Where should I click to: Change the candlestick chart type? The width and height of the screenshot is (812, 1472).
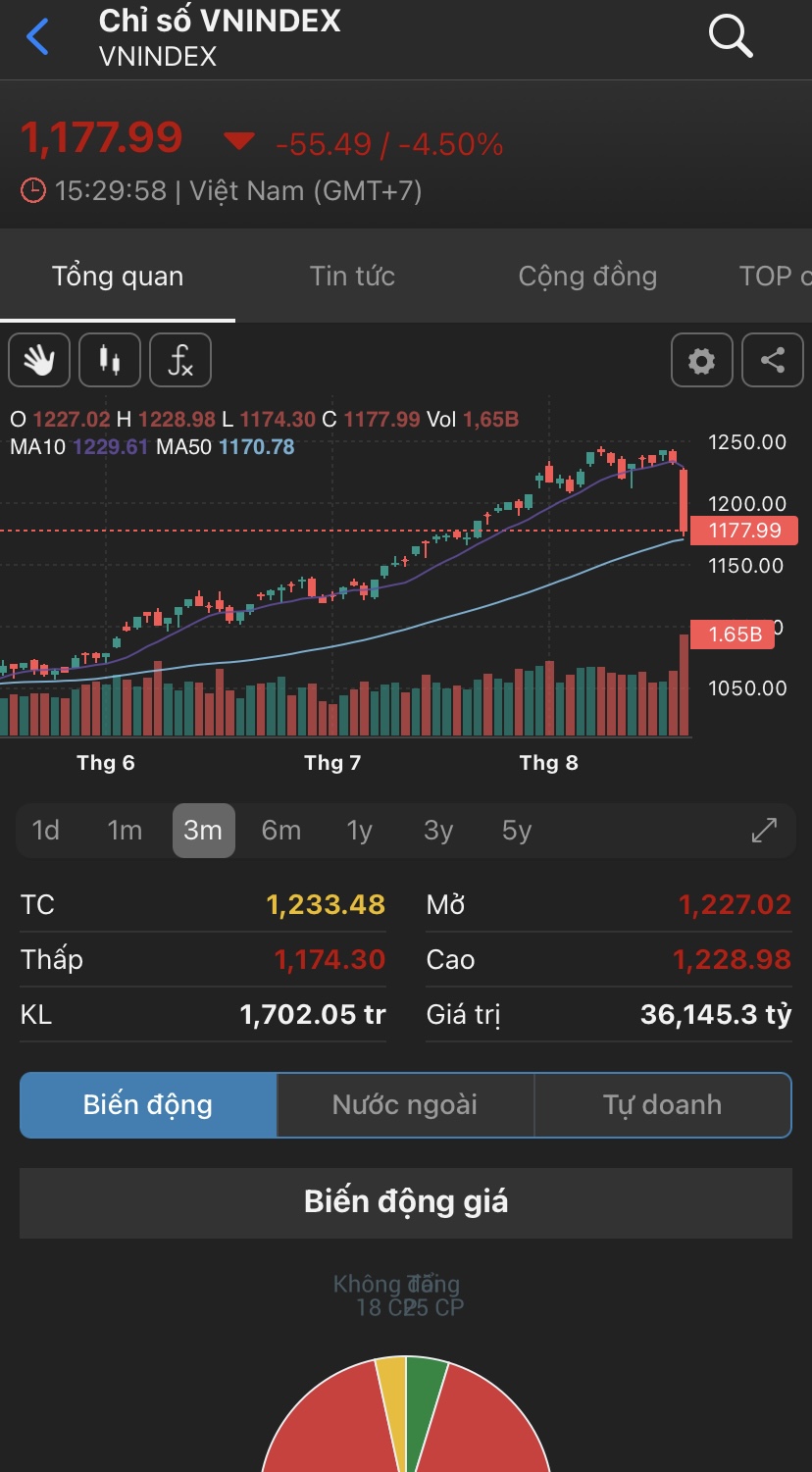tap(110, 360)
